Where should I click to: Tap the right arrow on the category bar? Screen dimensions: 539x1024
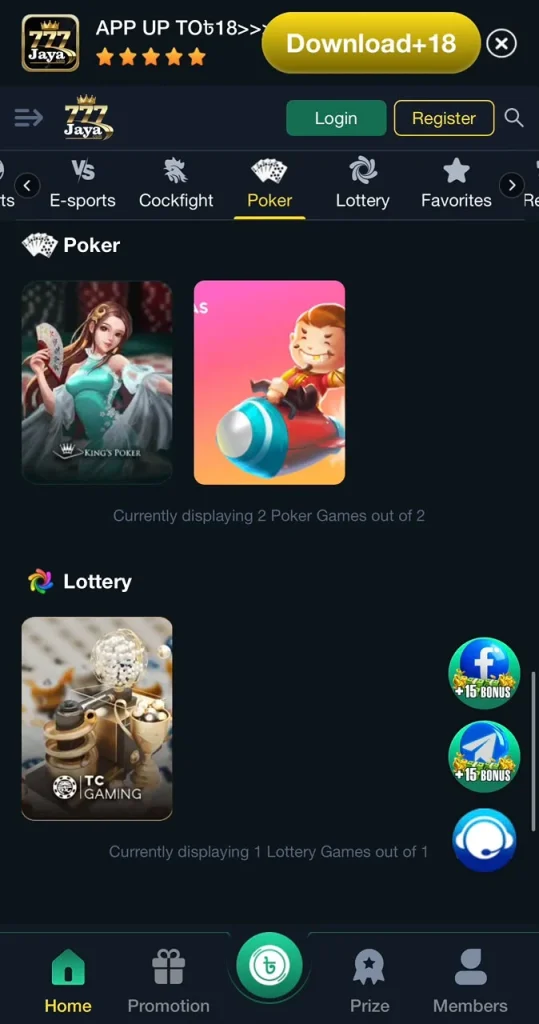click(512, 186)
